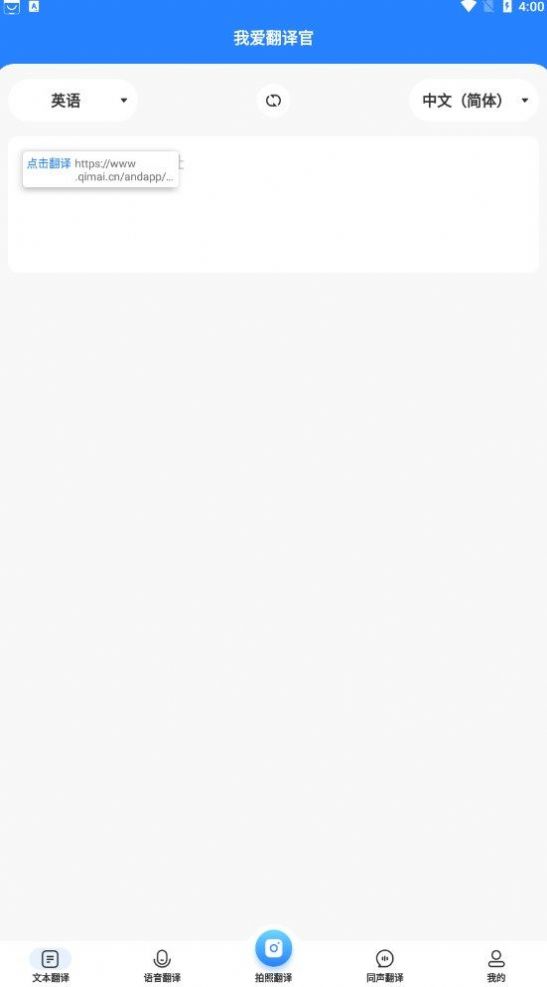Open the 英语 source language dropdown
This screenshot has height=987, width=547.
click(x=73, y=100)
